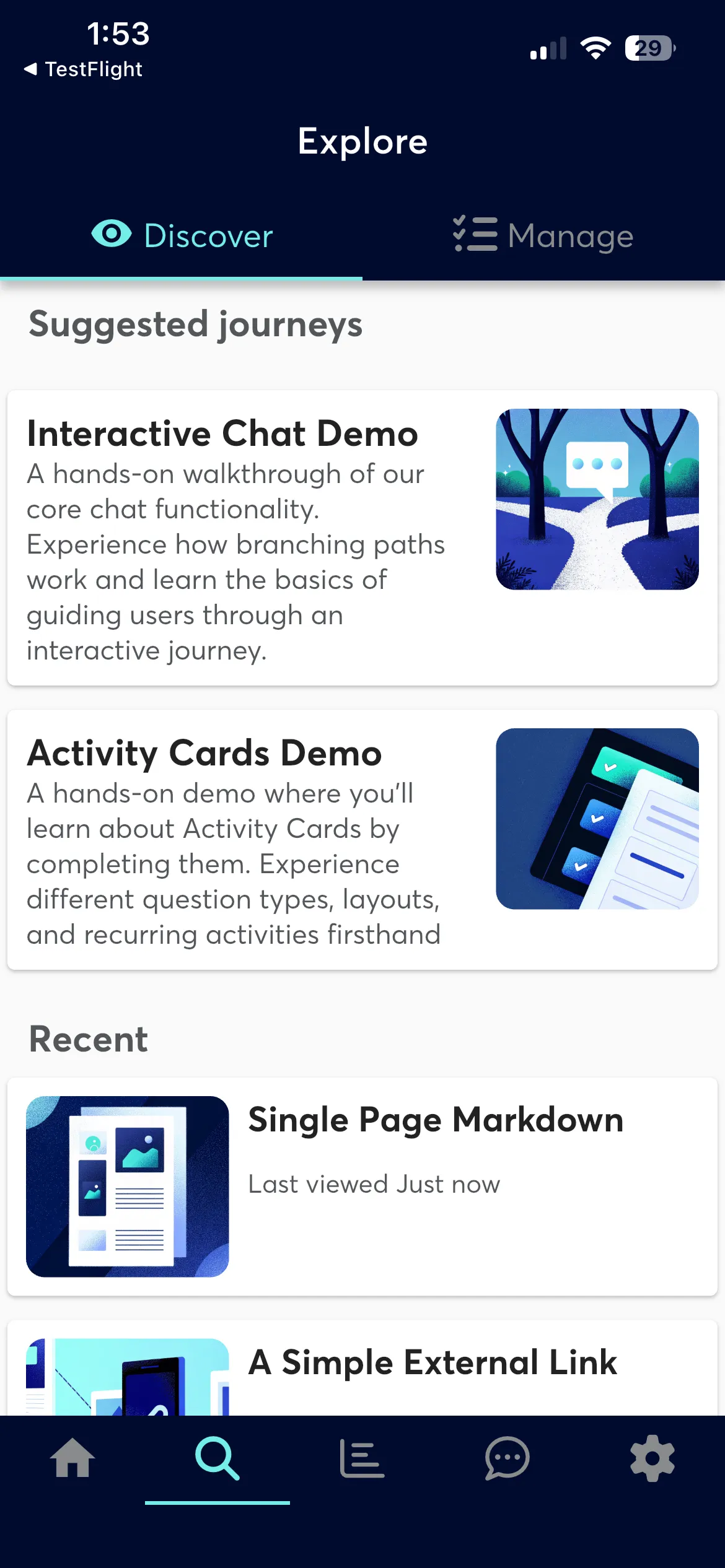
Task: Open the Interactive Chat Demo journey
Action: tap(362, 538)
